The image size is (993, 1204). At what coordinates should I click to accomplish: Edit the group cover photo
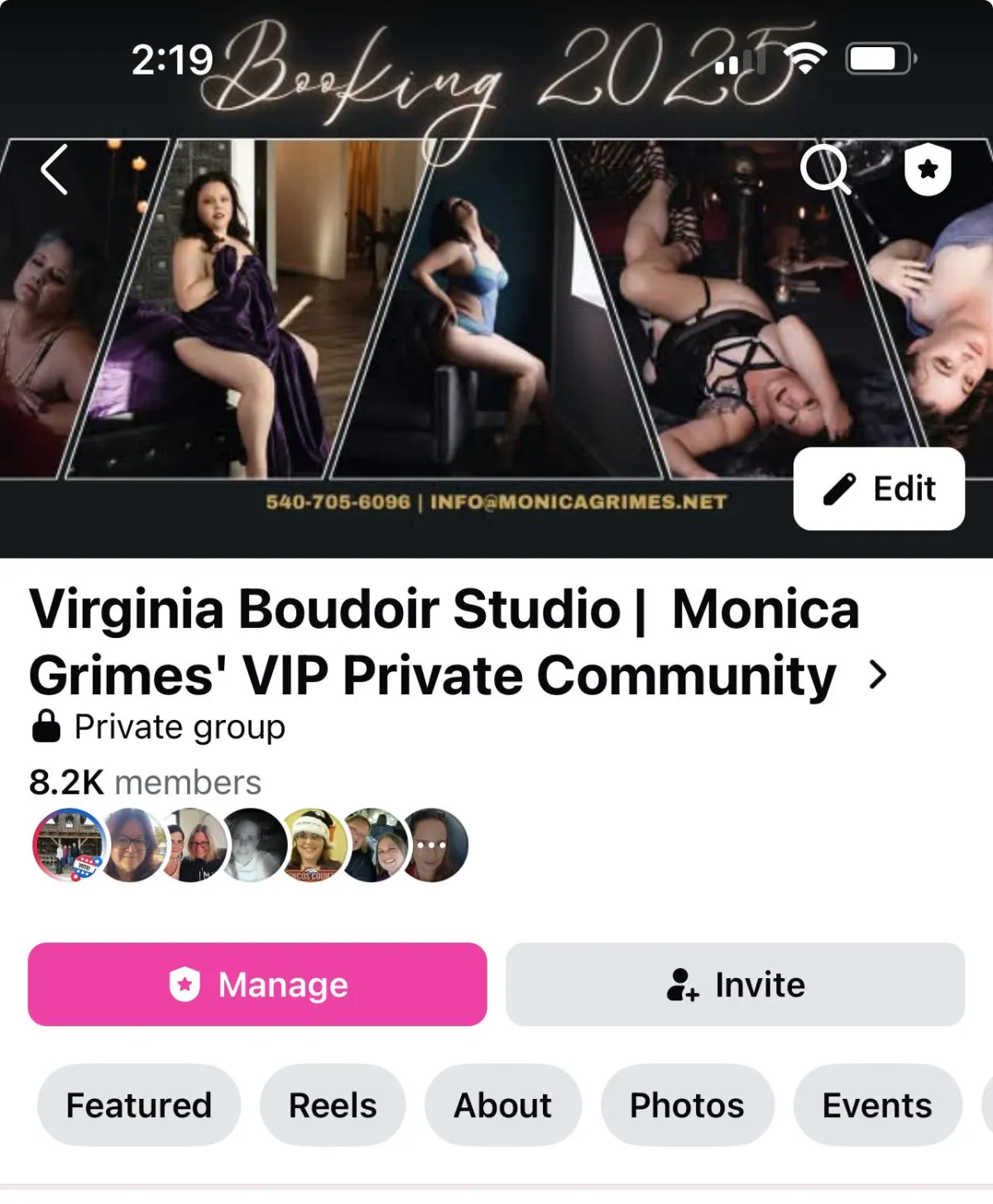click(879, 489)
